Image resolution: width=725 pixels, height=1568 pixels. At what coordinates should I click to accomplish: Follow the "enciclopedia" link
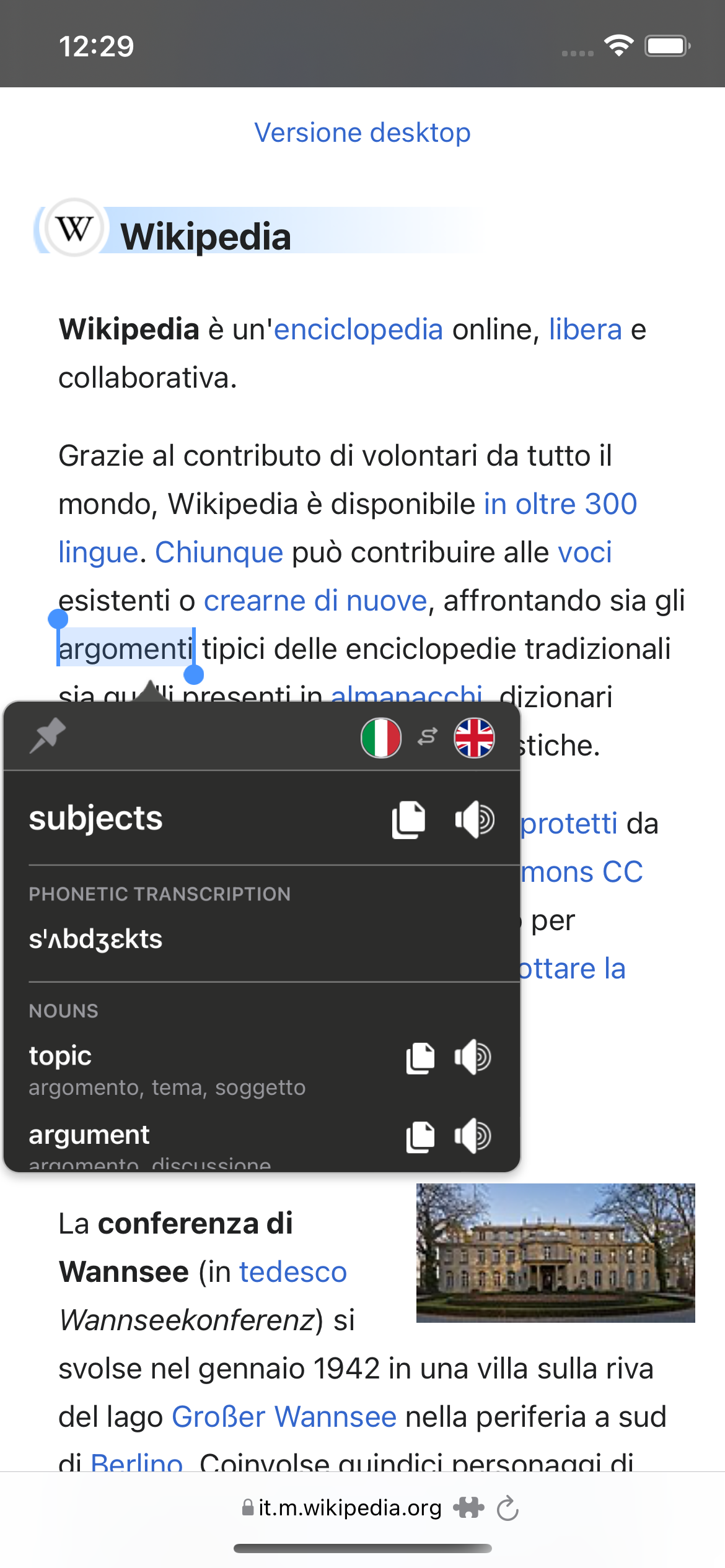point(358,329)
